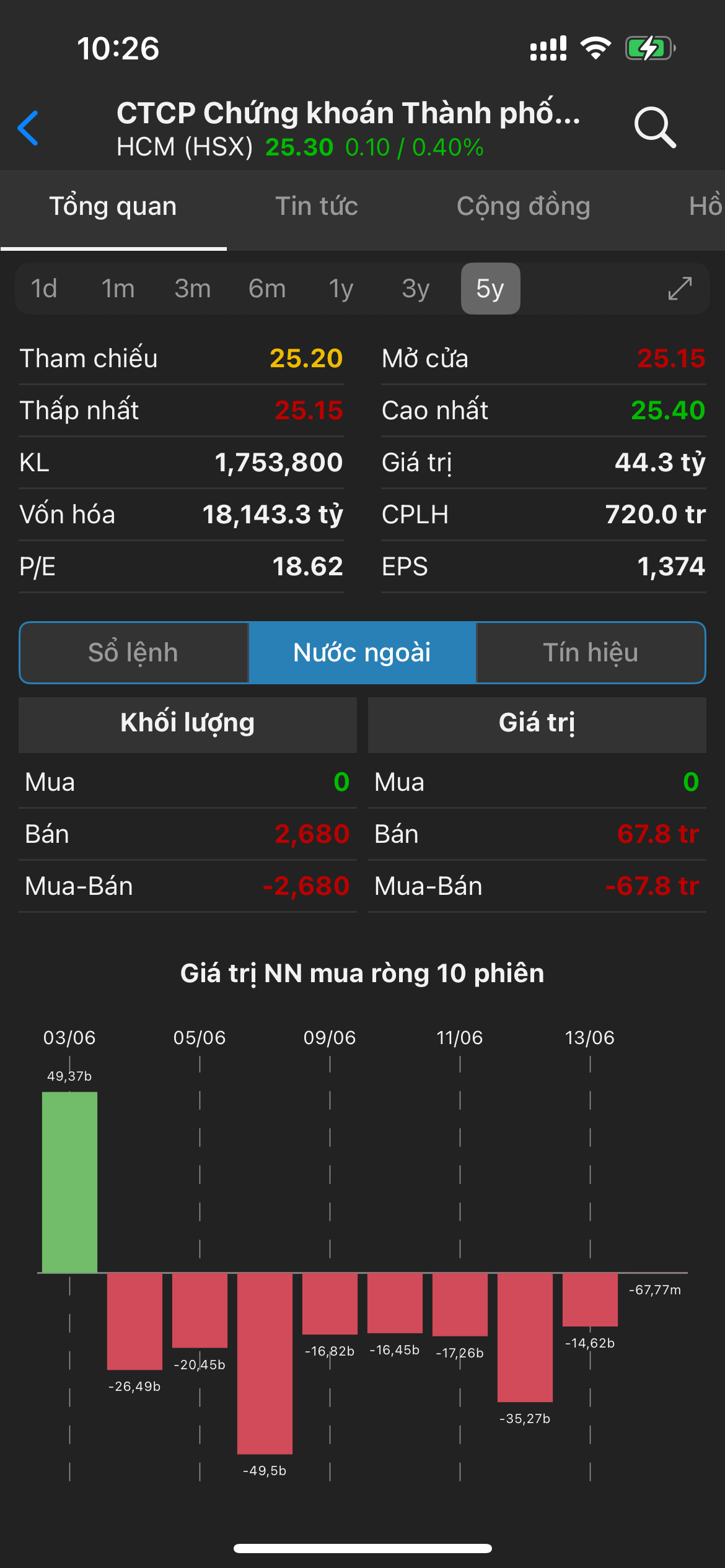This screenshot has height=1568, width=725.
Task: Show the 1y chart range
Action: point(341,289)
